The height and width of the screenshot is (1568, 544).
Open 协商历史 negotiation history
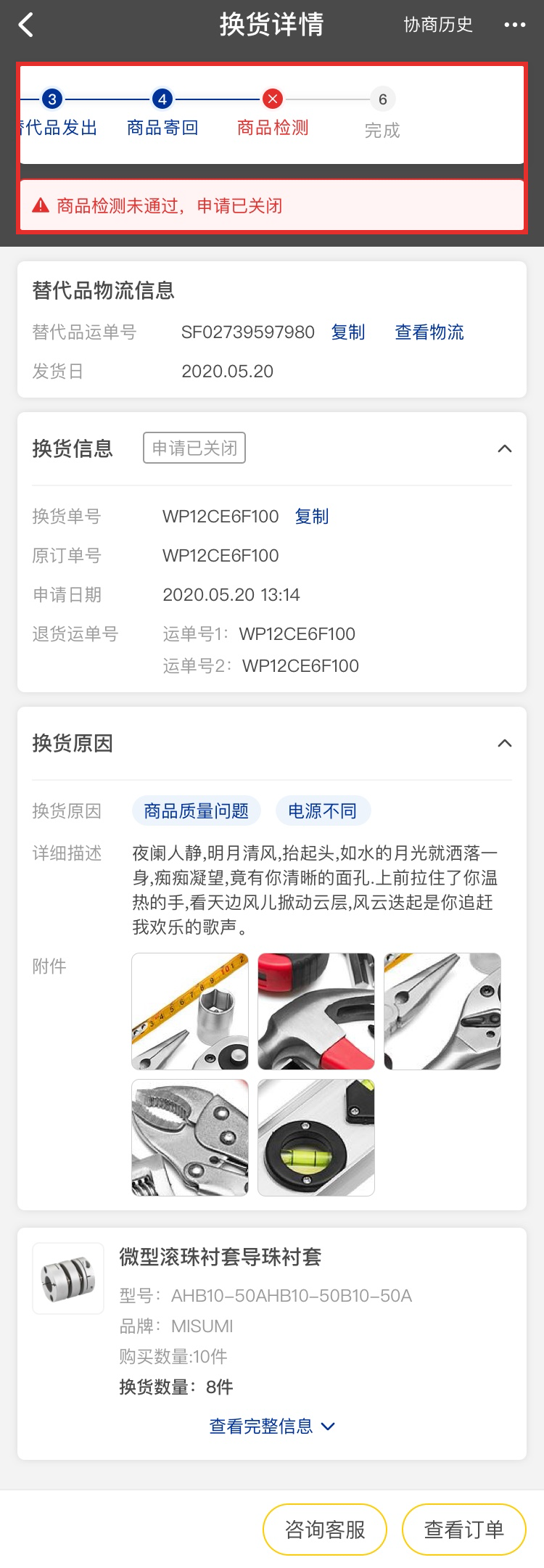[438, 25]
